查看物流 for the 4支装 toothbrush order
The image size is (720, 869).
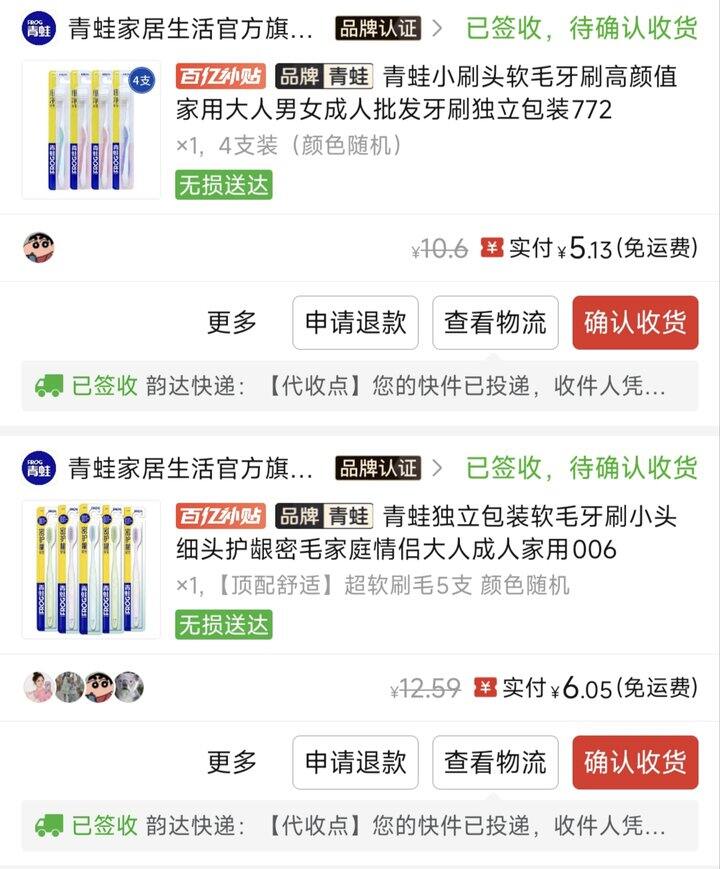click(x=495, y=322)
